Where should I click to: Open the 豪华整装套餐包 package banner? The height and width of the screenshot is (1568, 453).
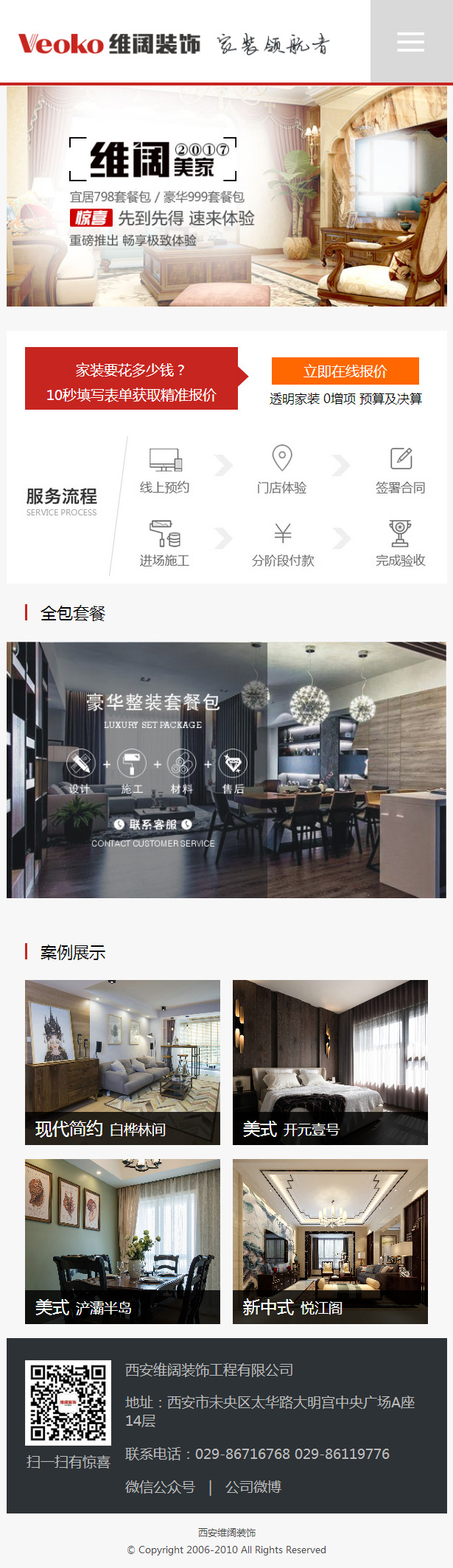pos(226,769)
